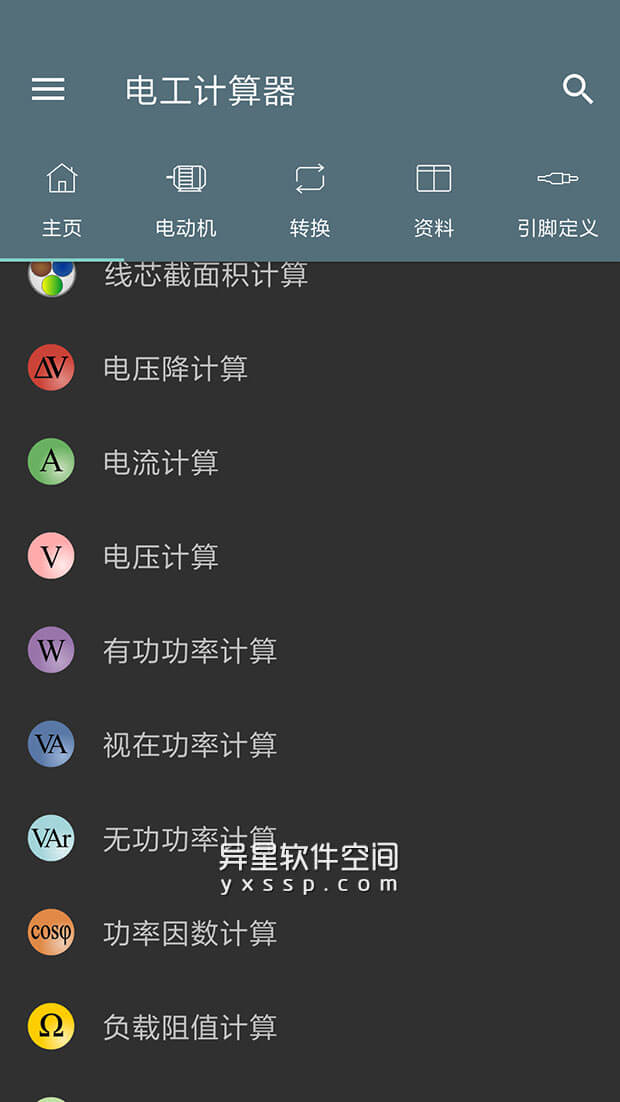Screen dimensions: 620x1102
Task: Switch to the 资料 tab
Action: (x=434, y=202)
